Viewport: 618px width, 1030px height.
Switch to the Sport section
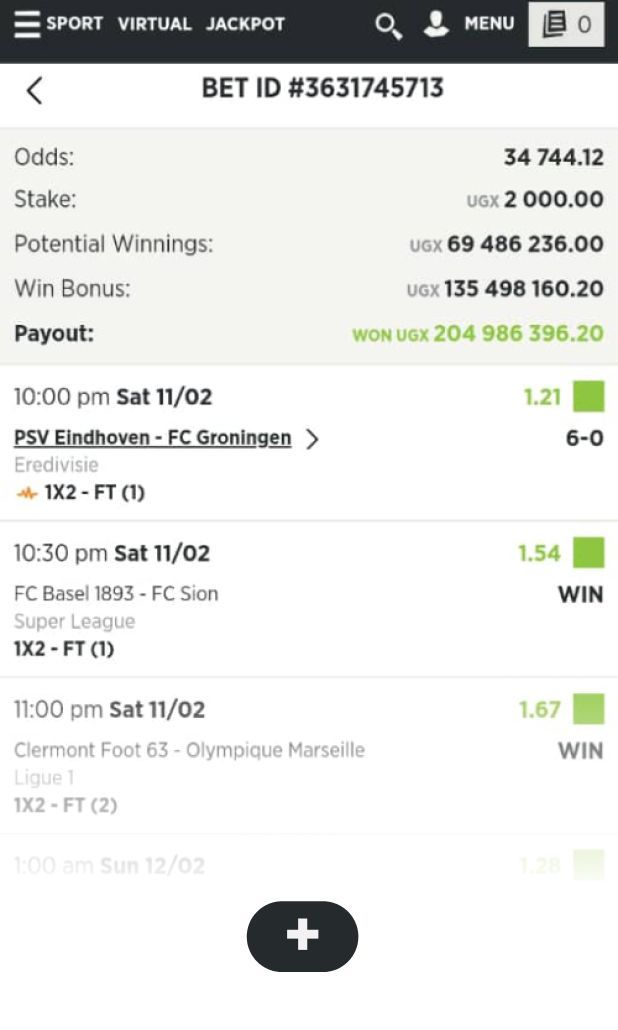click(x=74, y=24)
